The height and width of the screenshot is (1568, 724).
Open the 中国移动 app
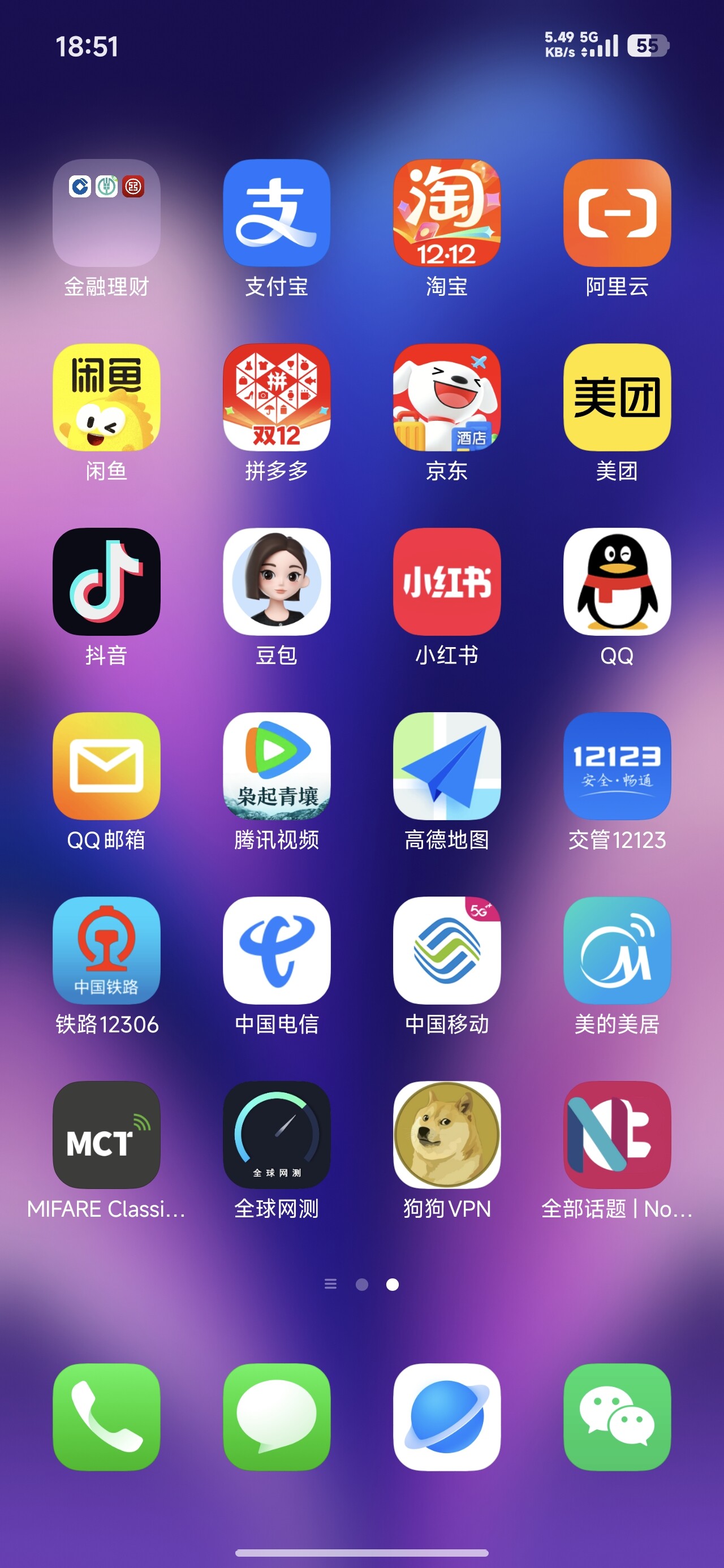(446, 951)
